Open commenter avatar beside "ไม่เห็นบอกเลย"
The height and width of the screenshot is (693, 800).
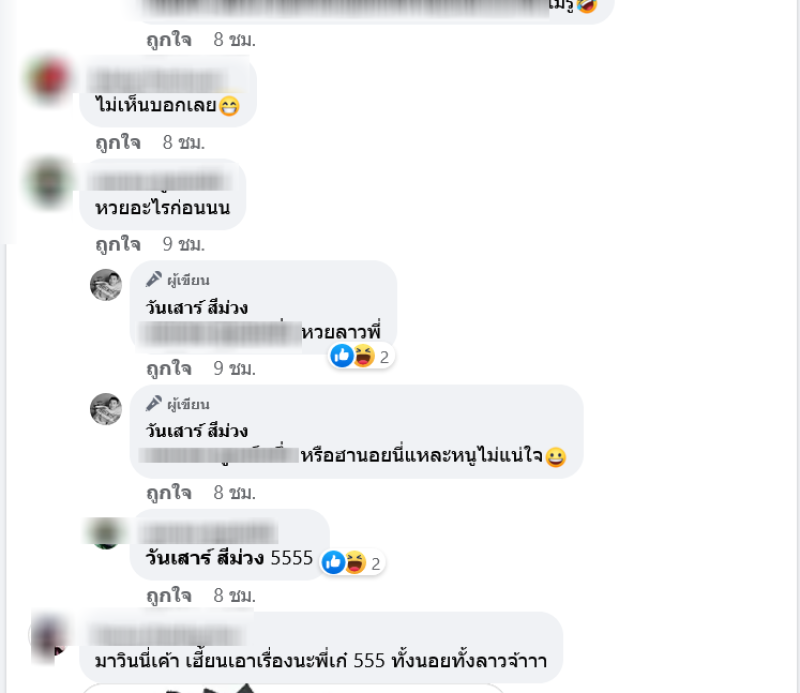tap(48, 79)
